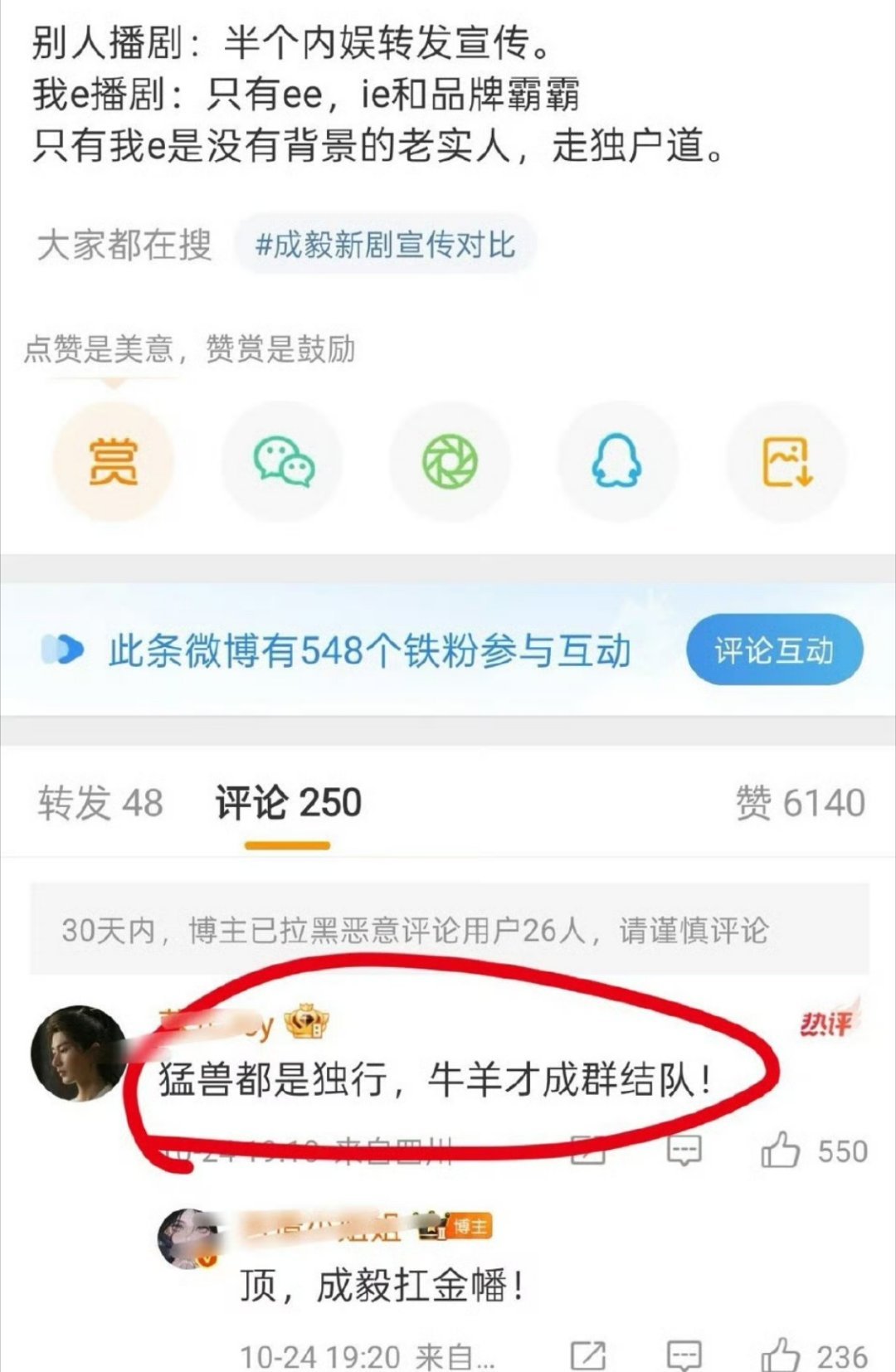Viewport: 896px width, 1372px height.
Task: Switch to 转发 48 tab
Action: tap(100, 803)
